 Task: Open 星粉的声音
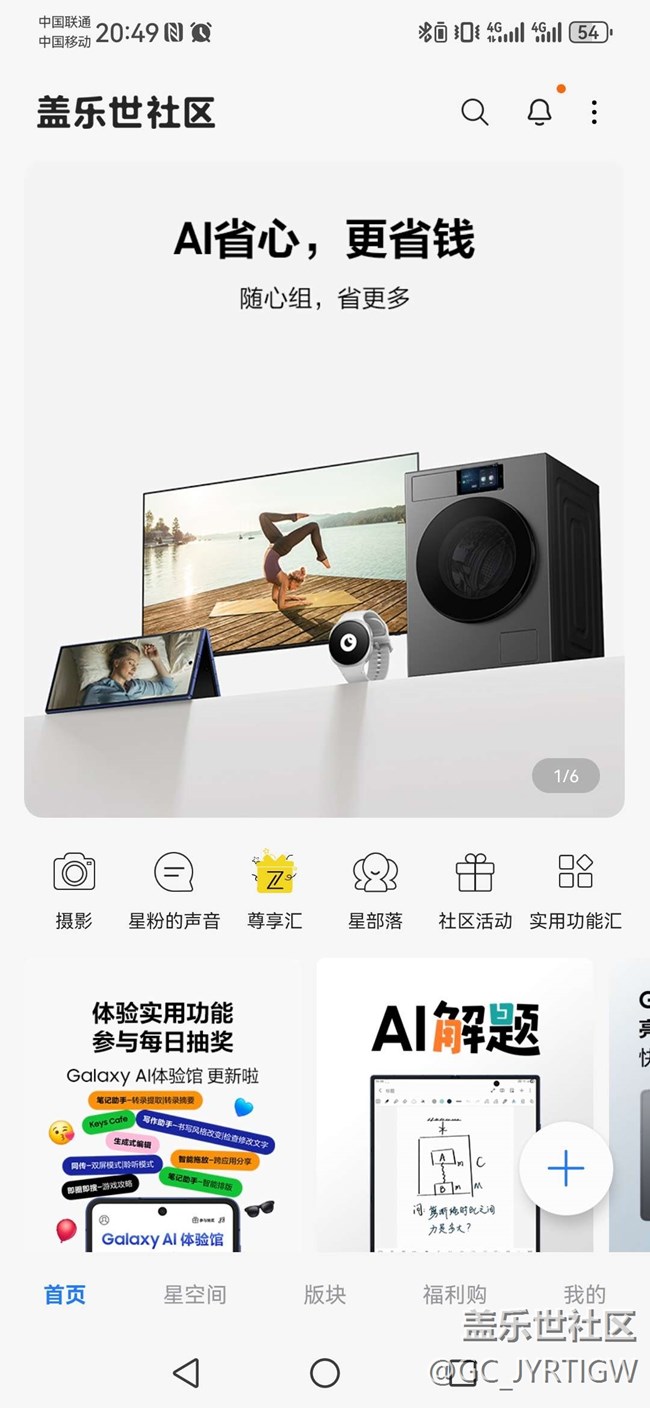[174, 890]
